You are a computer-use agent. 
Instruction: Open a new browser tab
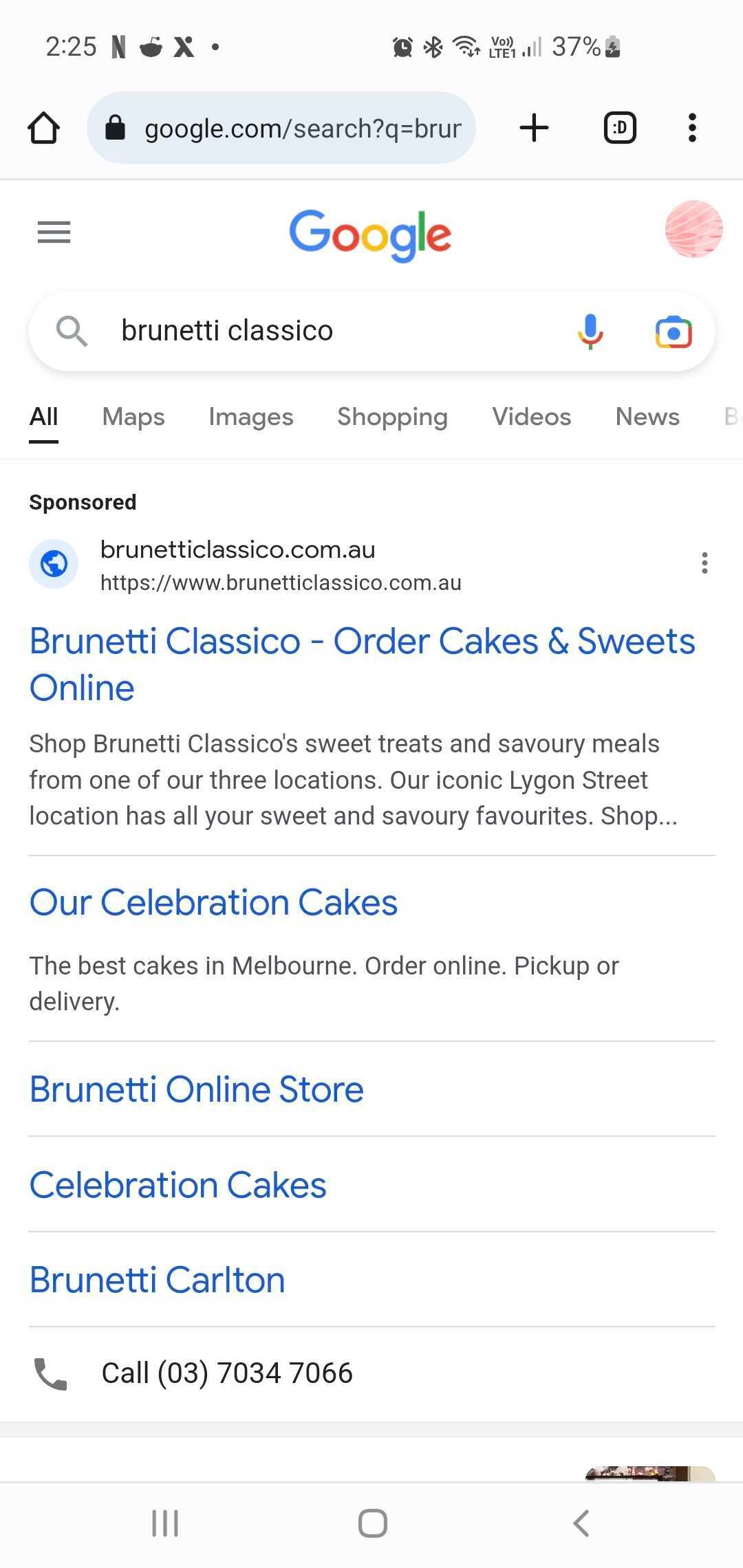[534, 127]
